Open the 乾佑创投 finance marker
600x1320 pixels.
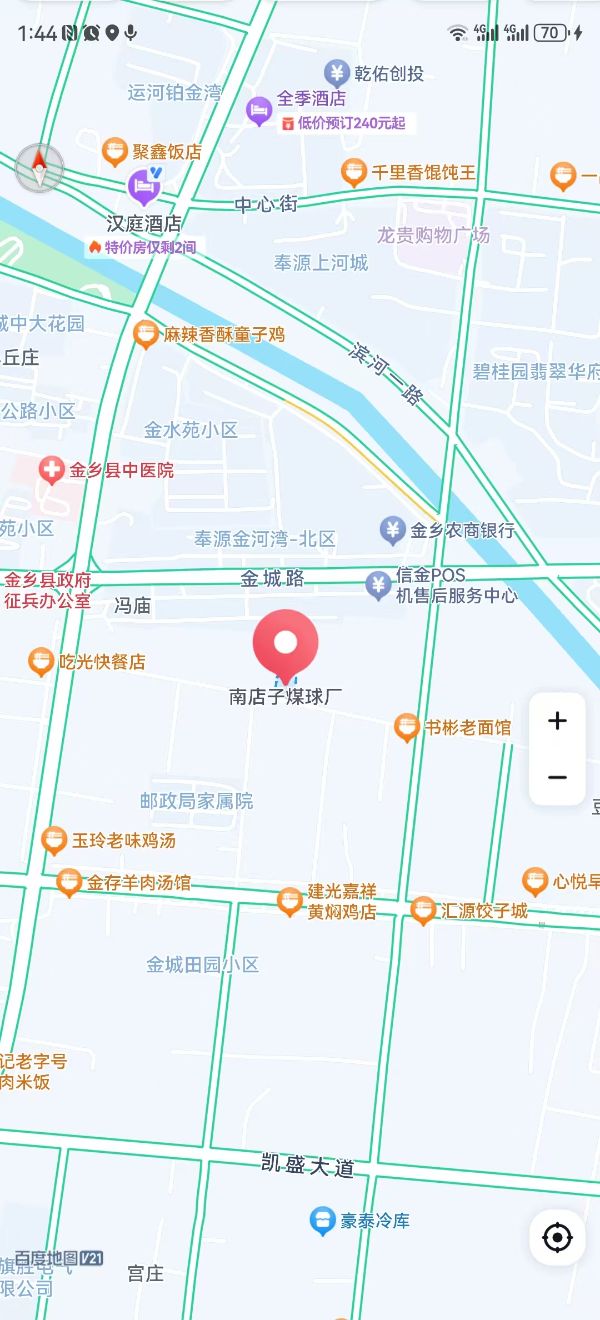coord(337,73)
